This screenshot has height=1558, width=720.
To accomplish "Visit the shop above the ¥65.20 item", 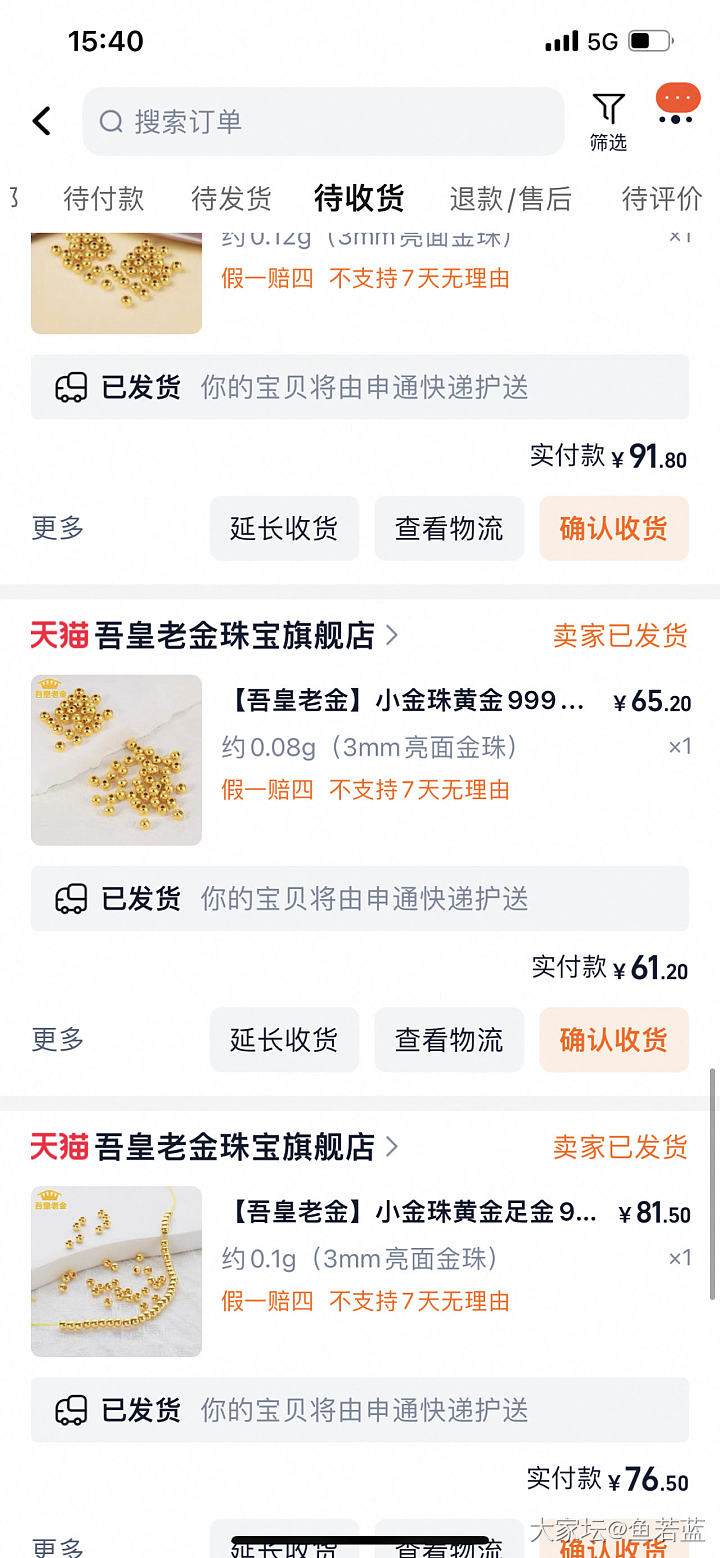I will tap(234, 635).
